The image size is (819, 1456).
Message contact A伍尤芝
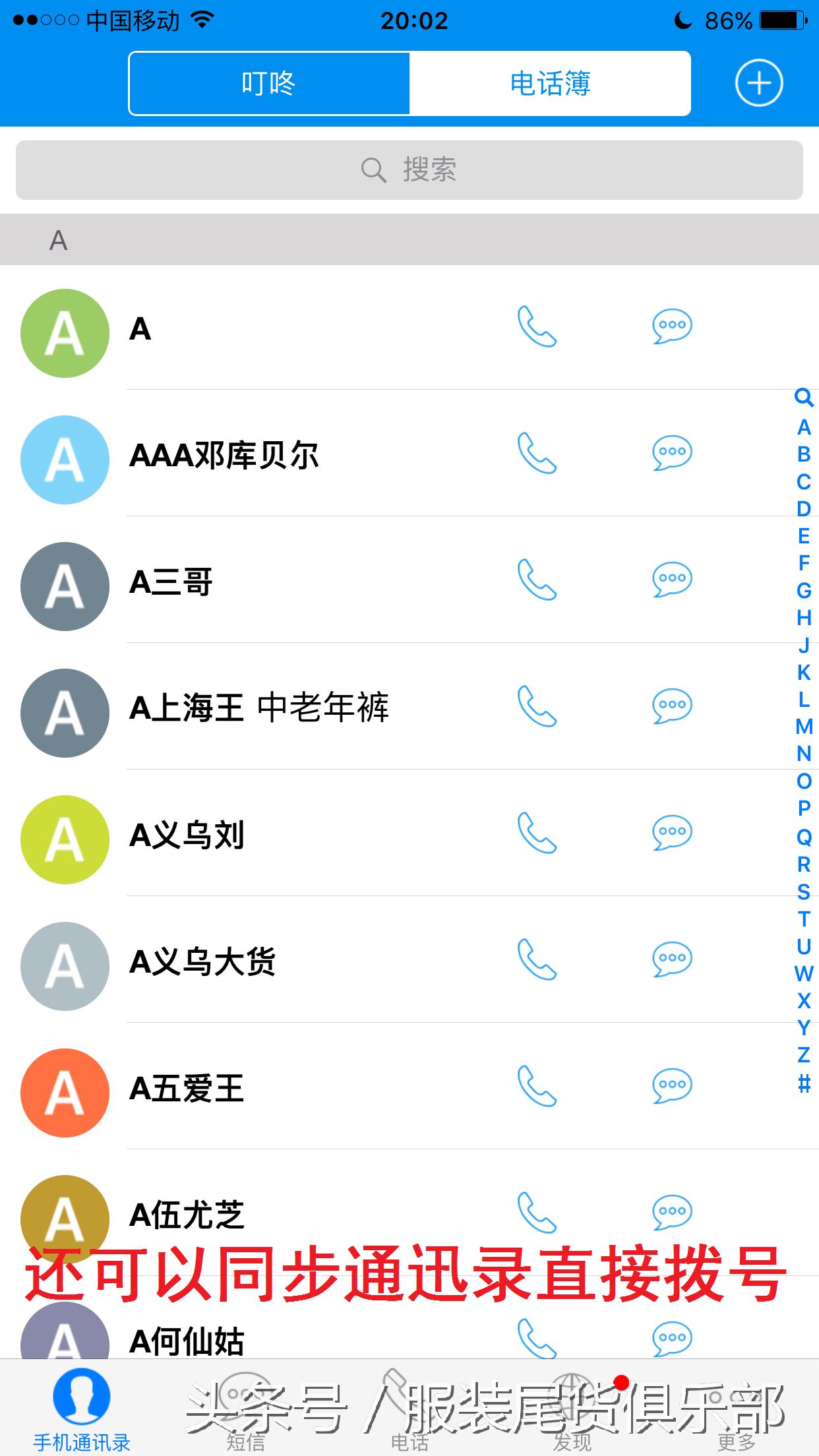coord(671,1212)
